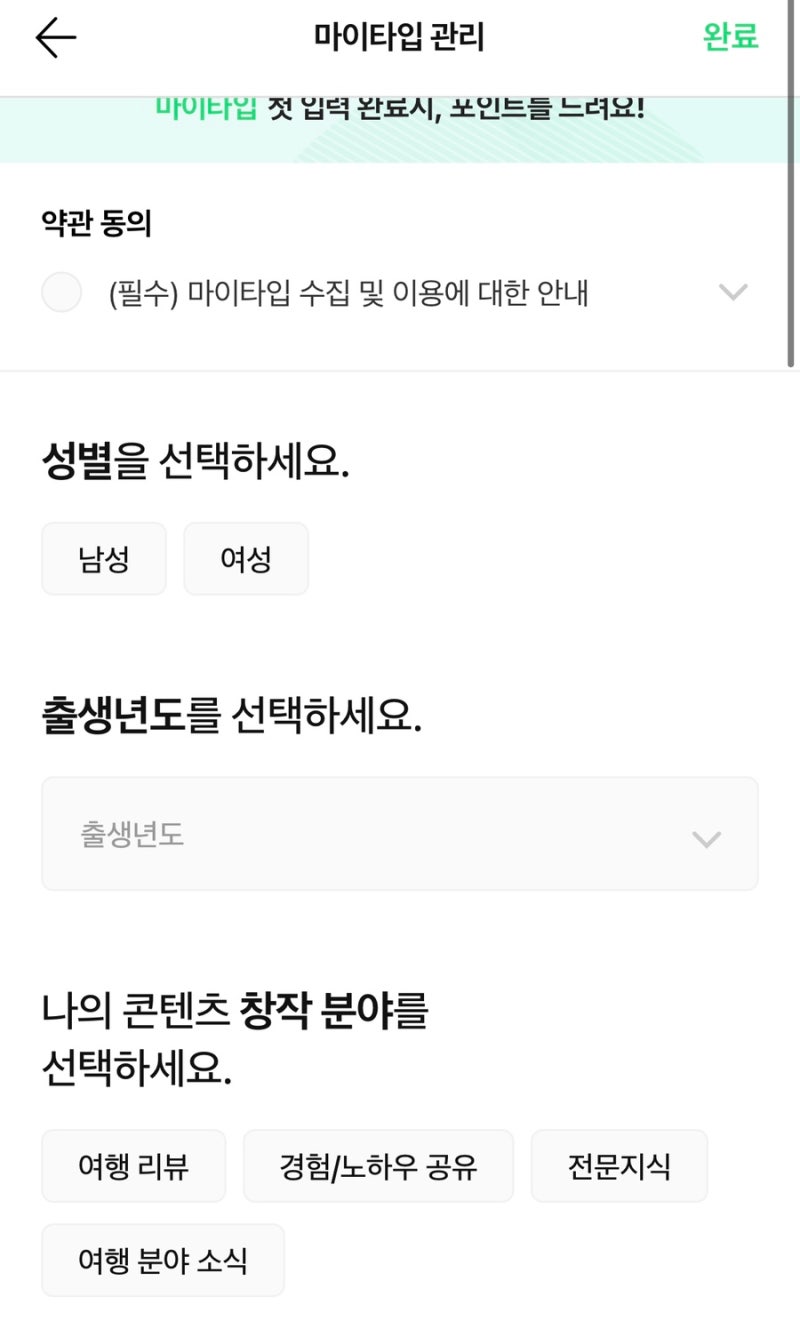Open the 출생년도 dropdown
This screenshot has width=800, height=1321.
coord(400,834)
